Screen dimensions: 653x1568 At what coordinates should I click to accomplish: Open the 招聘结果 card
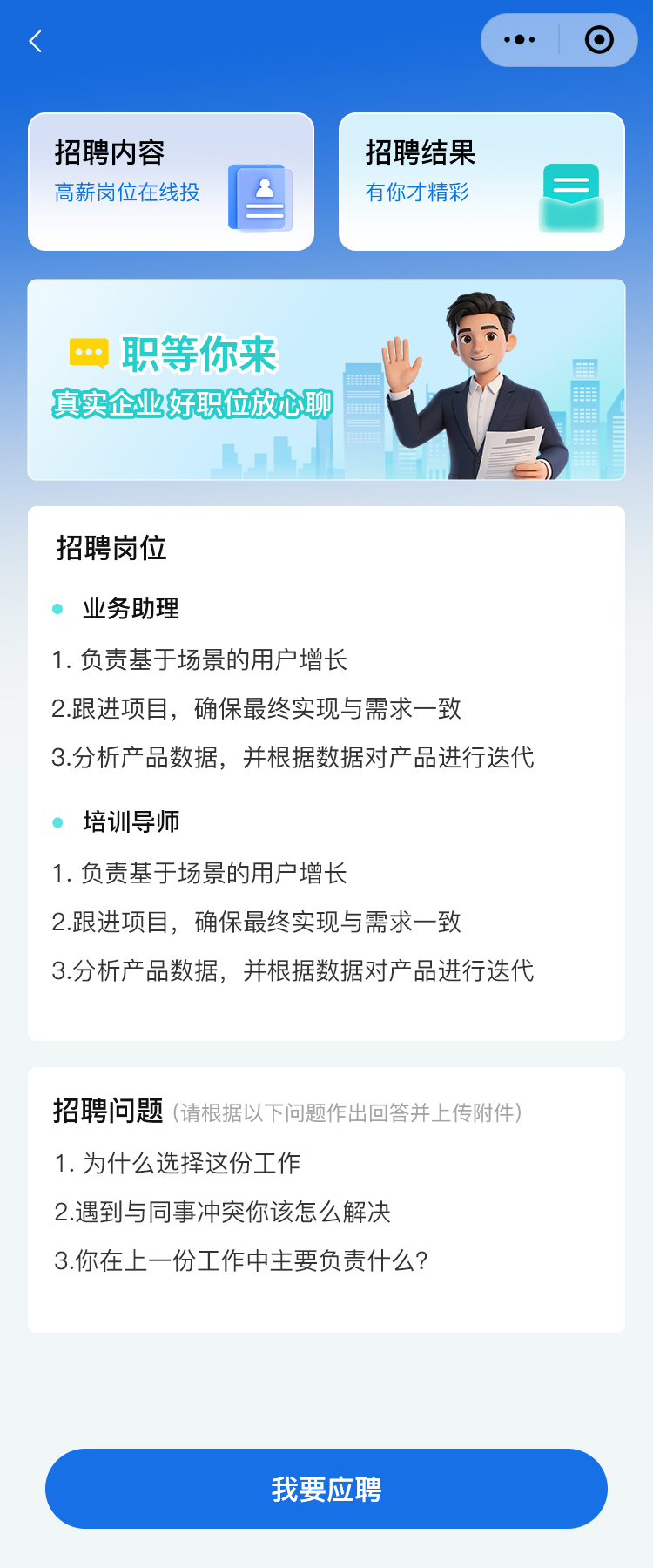coord(481,182)
